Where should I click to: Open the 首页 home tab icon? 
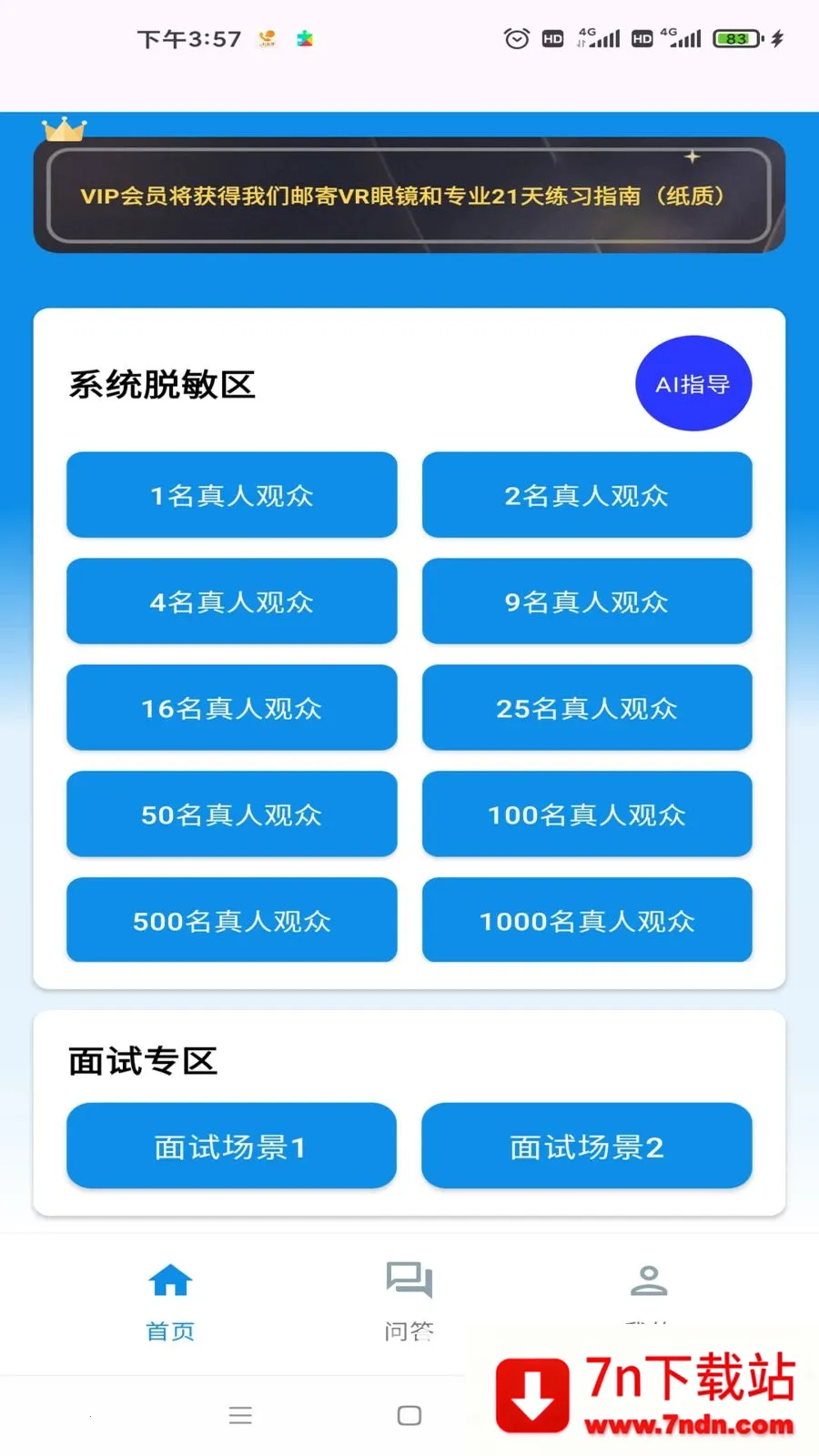coord(169,1279)
